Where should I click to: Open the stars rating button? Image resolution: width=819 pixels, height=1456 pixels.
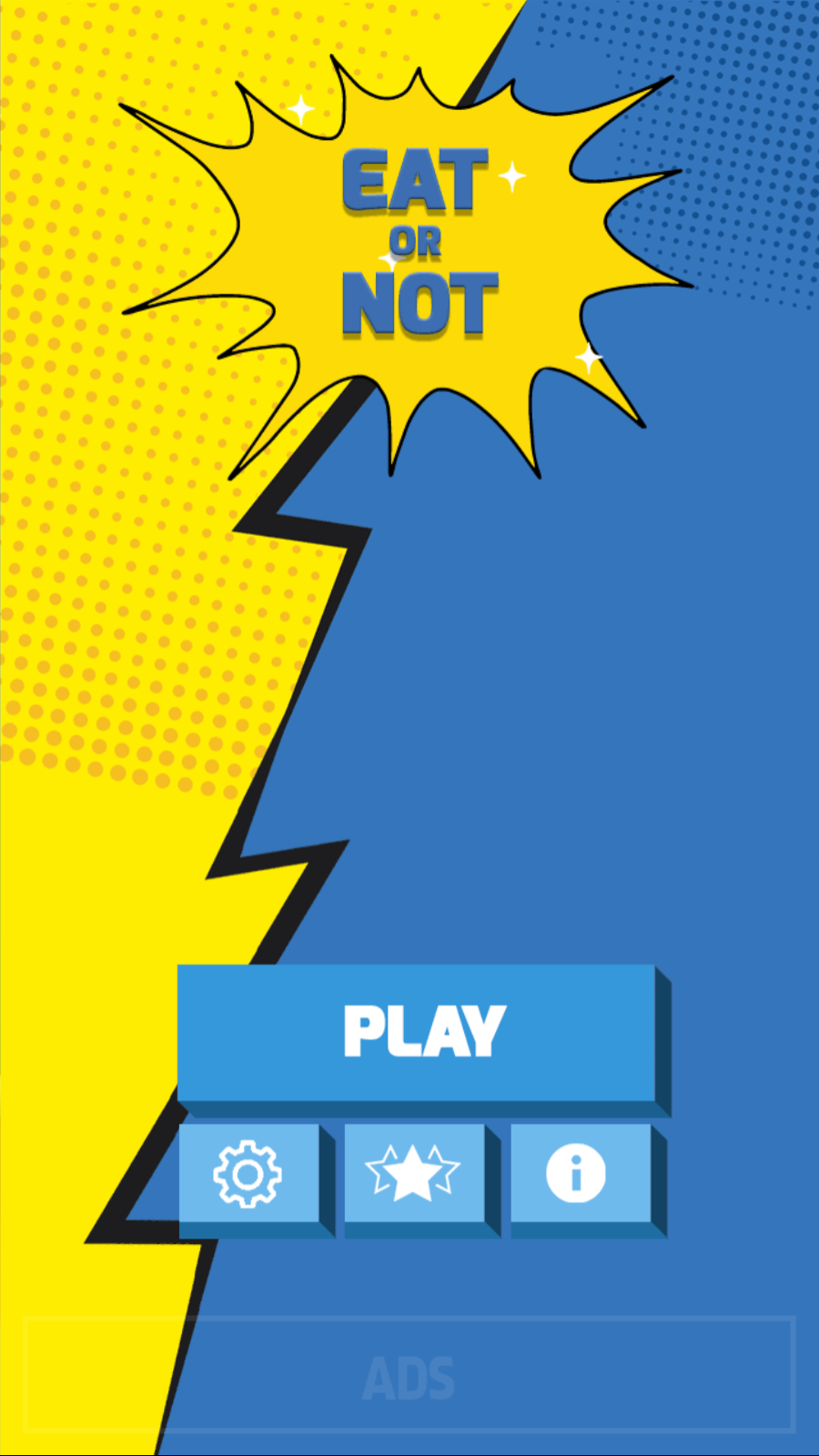tap(414, 1174)
